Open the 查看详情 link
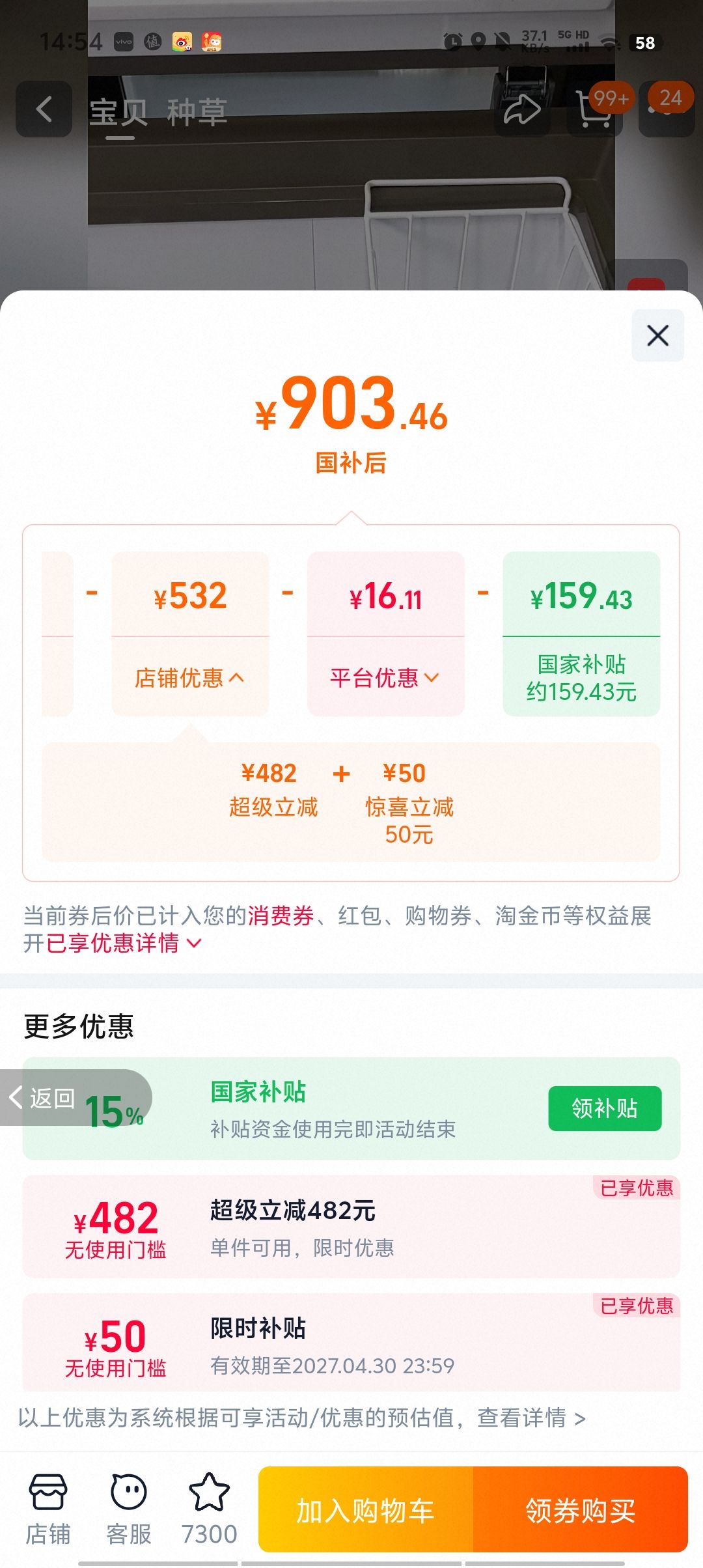The width and height of the screenshot is (703, 1568). coord(531,1418)
